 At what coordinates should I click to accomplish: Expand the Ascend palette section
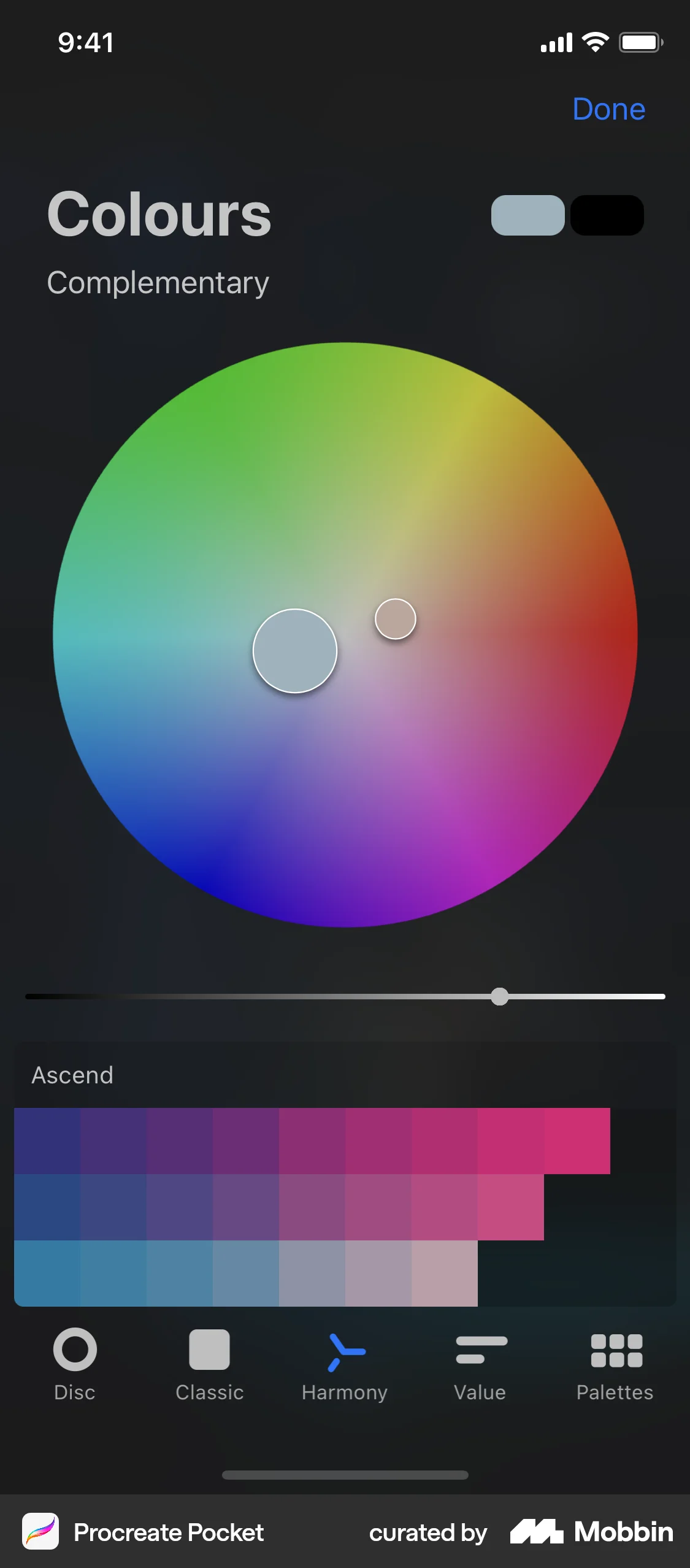[72, 1075]
